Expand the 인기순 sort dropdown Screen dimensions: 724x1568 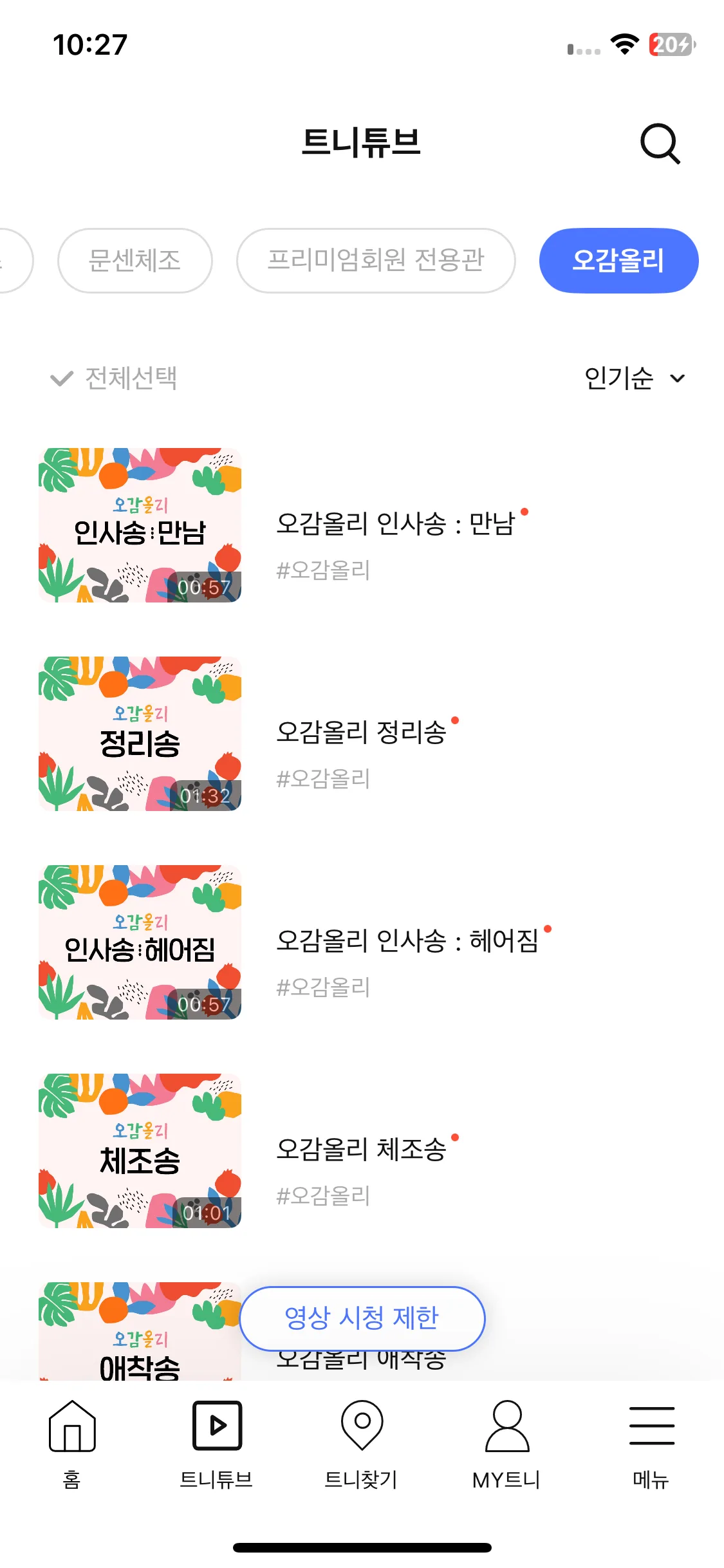coord(634,378)
